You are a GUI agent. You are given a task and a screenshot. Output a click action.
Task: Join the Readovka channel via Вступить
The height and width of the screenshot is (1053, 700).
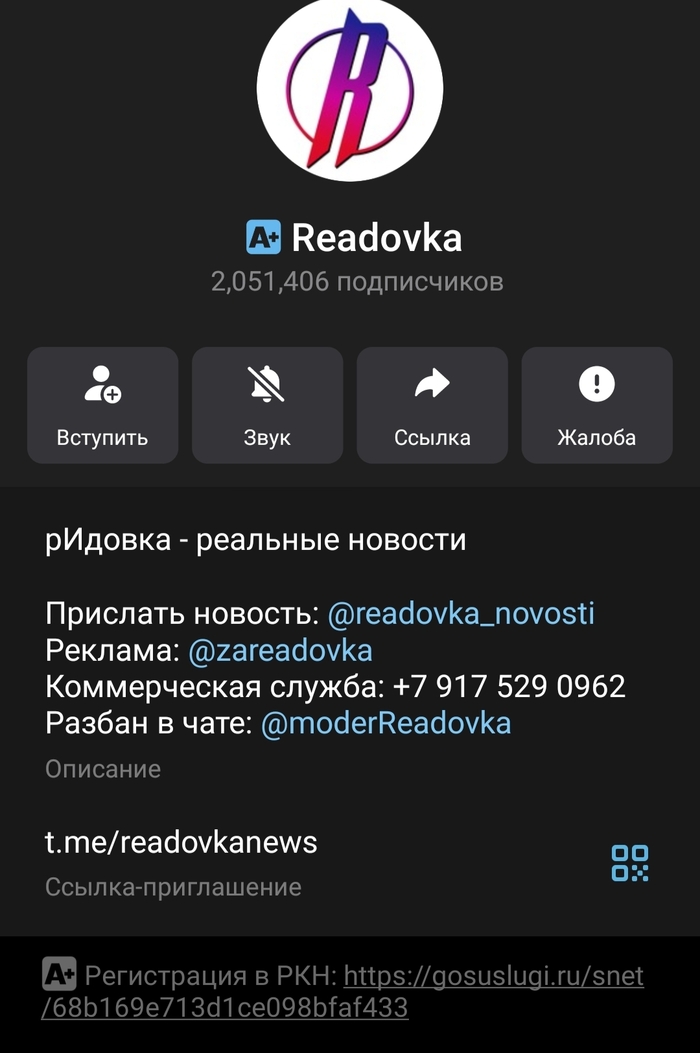102,405
